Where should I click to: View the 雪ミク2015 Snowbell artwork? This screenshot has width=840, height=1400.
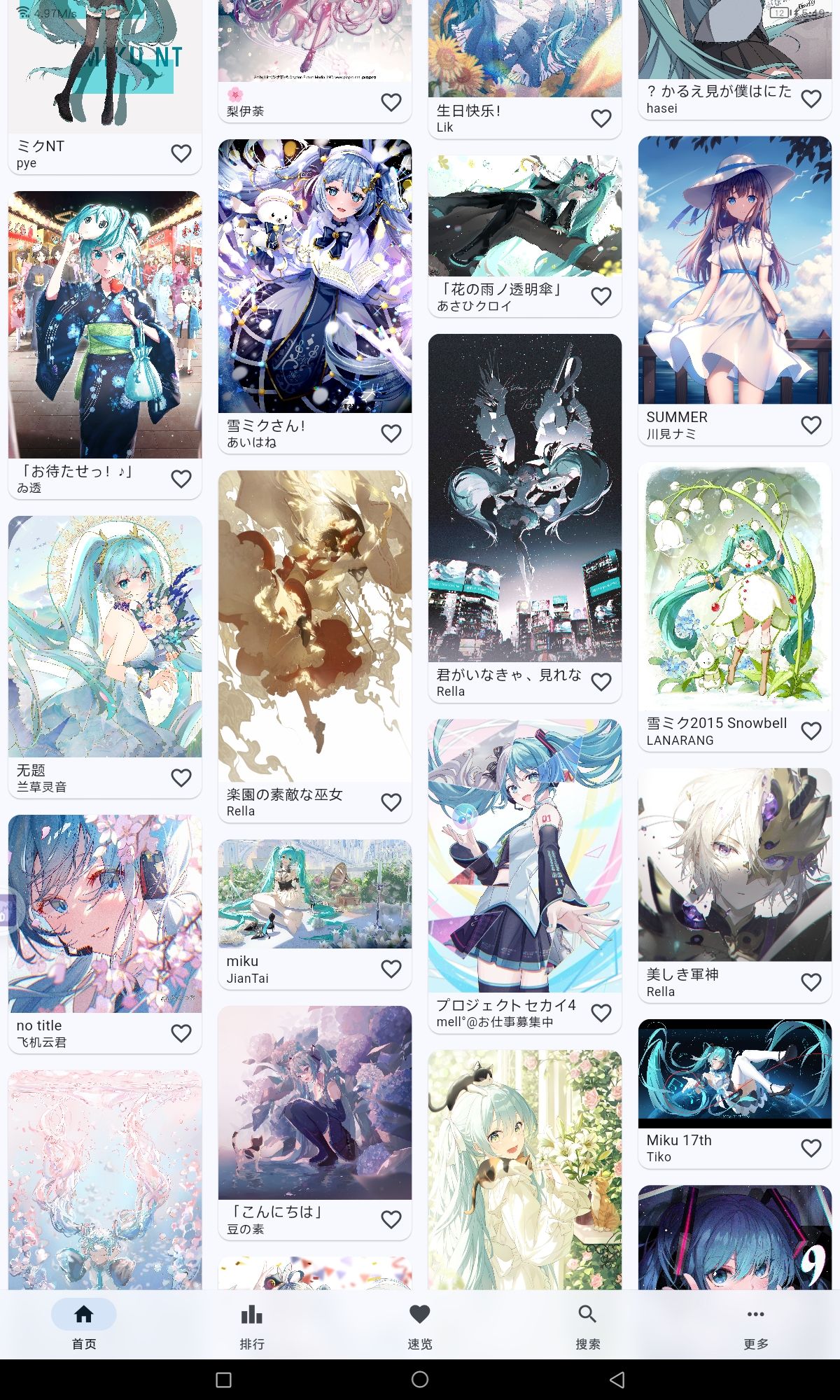[x=735, y=585]
